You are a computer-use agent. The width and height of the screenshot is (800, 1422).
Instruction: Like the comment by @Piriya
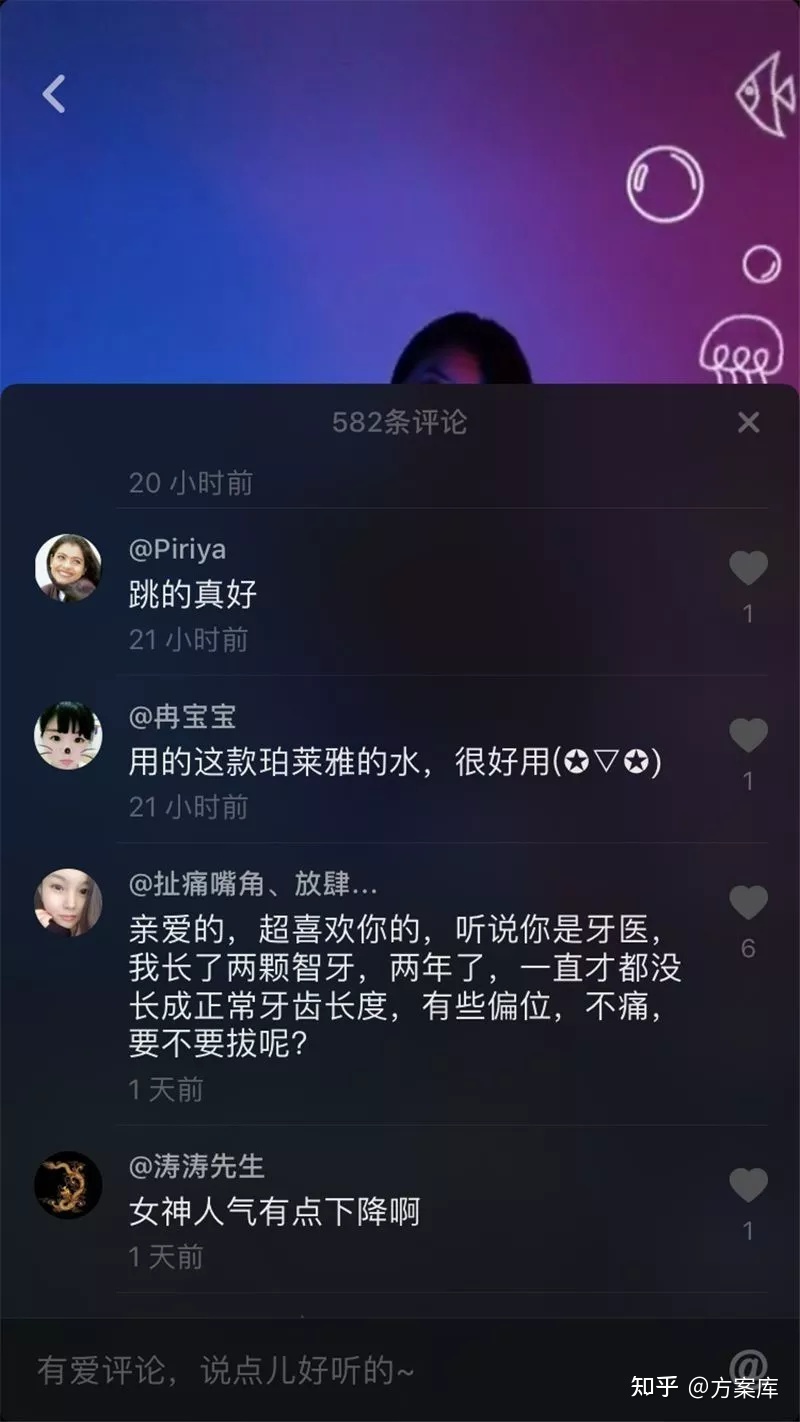click(748, 568)
